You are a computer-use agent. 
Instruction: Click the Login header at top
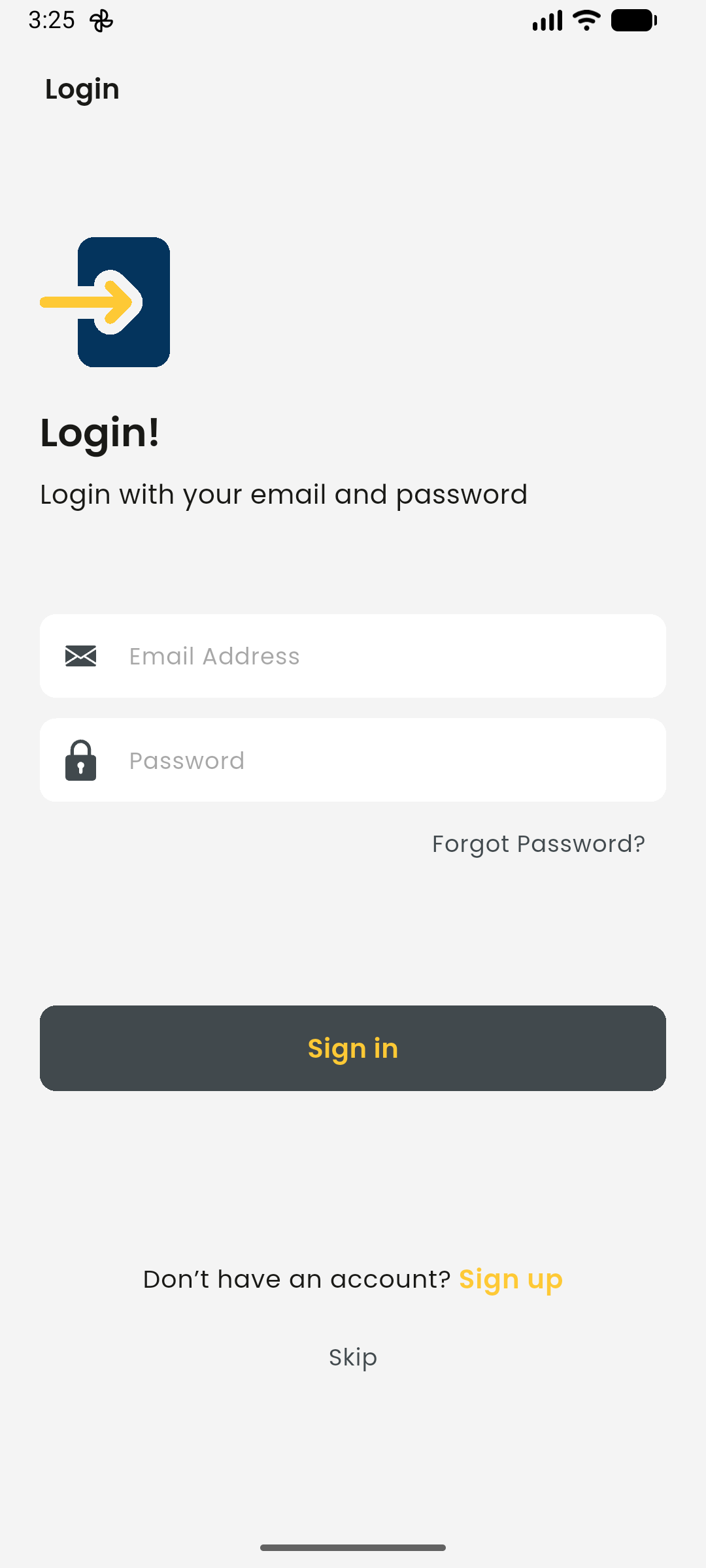tap(82, 89)
